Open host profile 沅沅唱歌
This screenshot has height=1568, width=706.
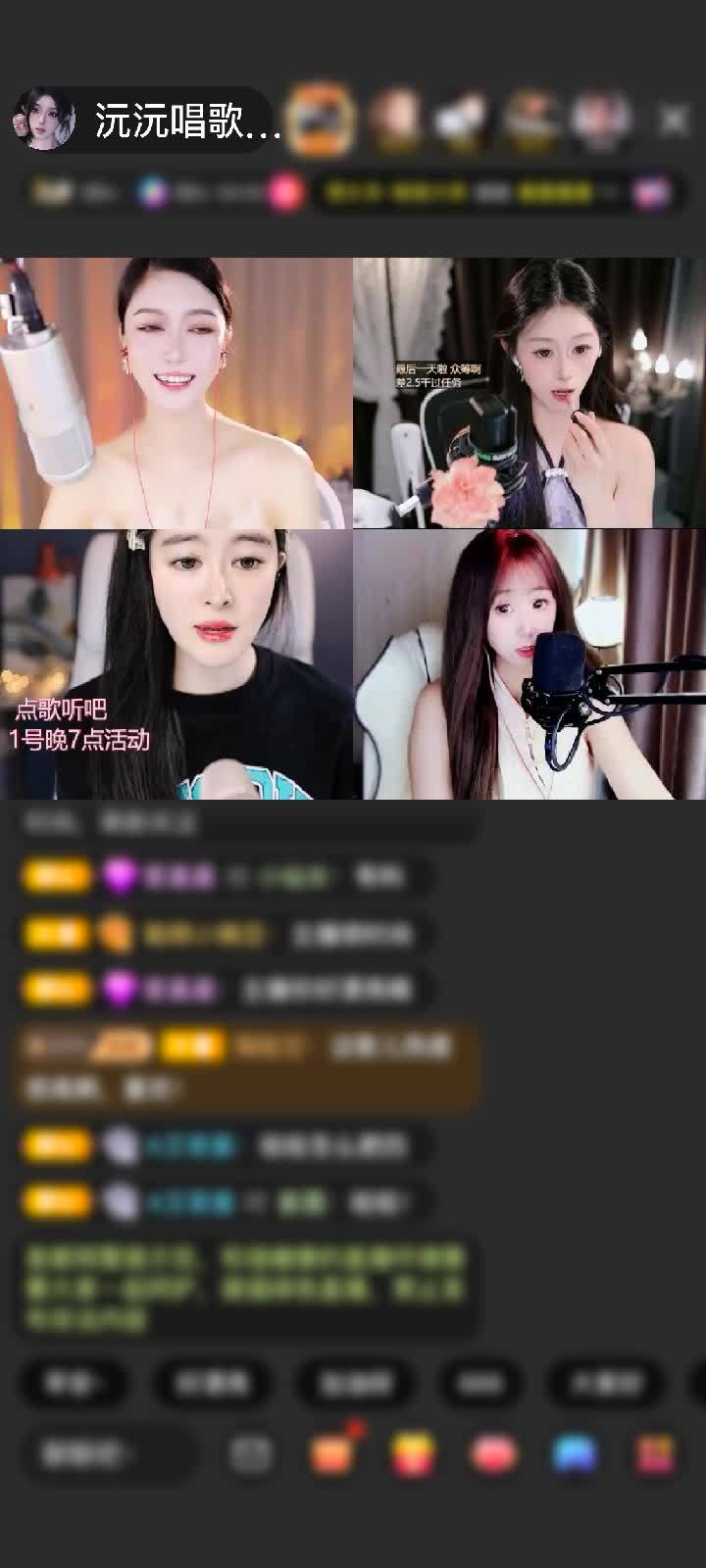coord(147,122)
